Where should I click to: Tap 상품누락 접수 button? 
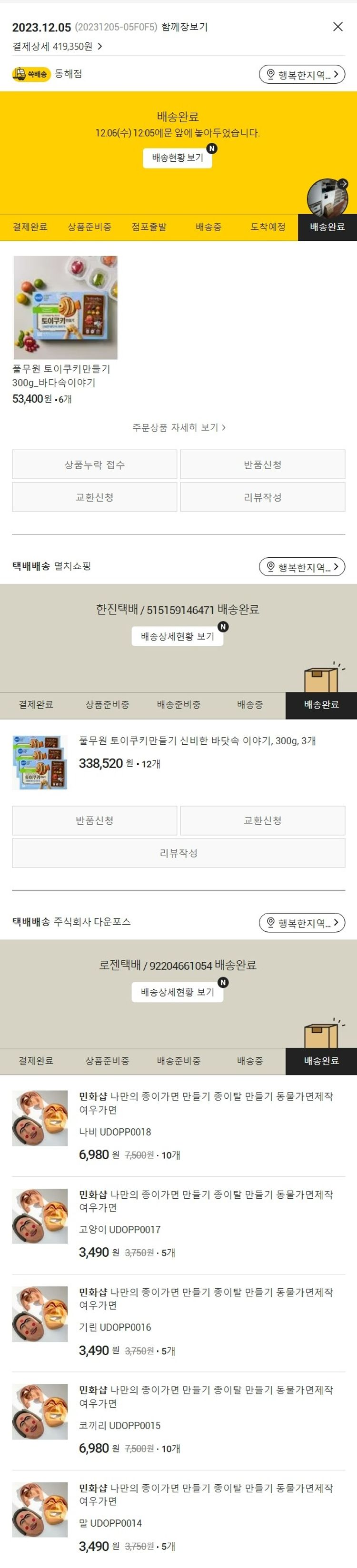94,464
